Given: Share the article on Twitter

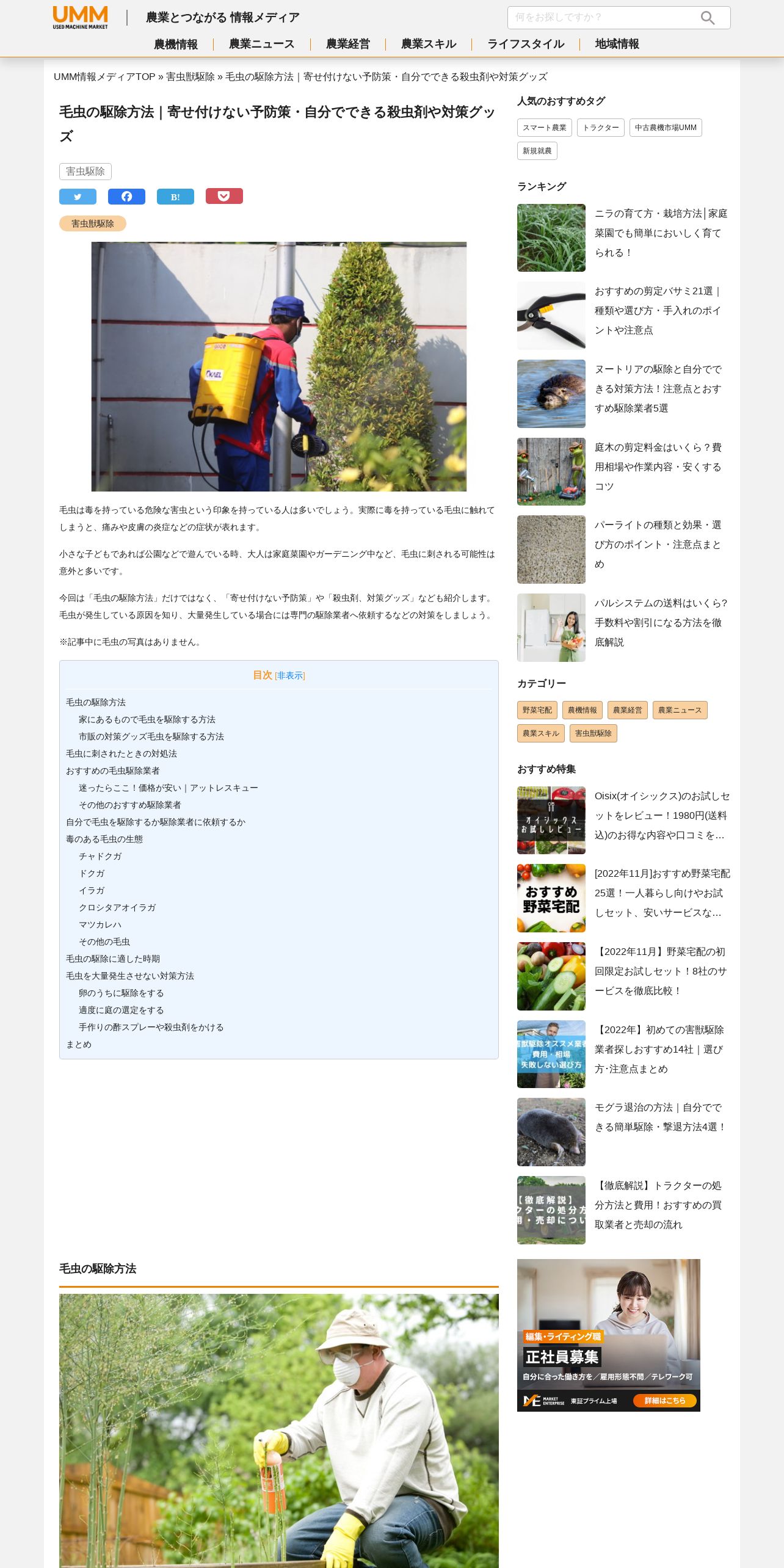Looking at the screenshot, I should 78,197.
